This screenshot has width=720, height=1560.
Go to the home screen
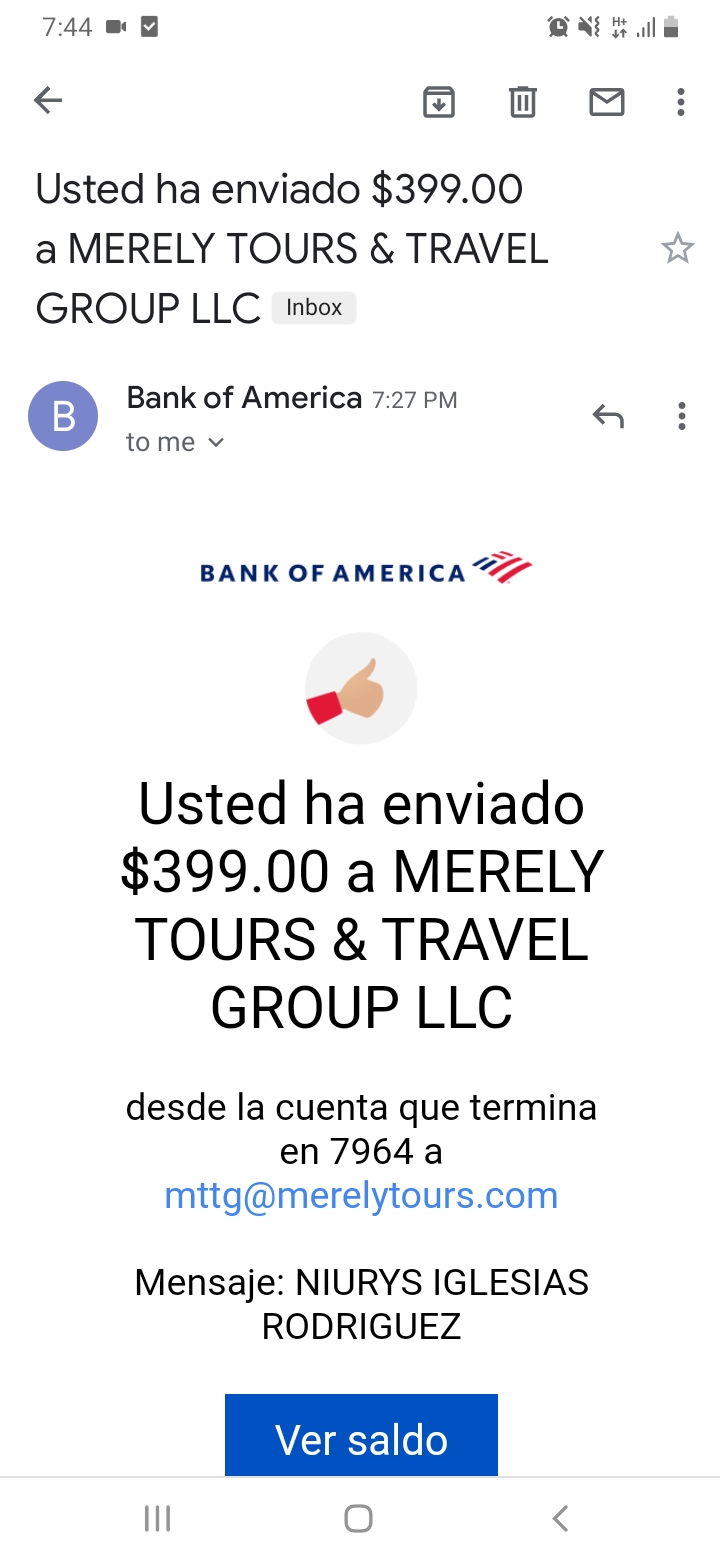point(359,1519)
